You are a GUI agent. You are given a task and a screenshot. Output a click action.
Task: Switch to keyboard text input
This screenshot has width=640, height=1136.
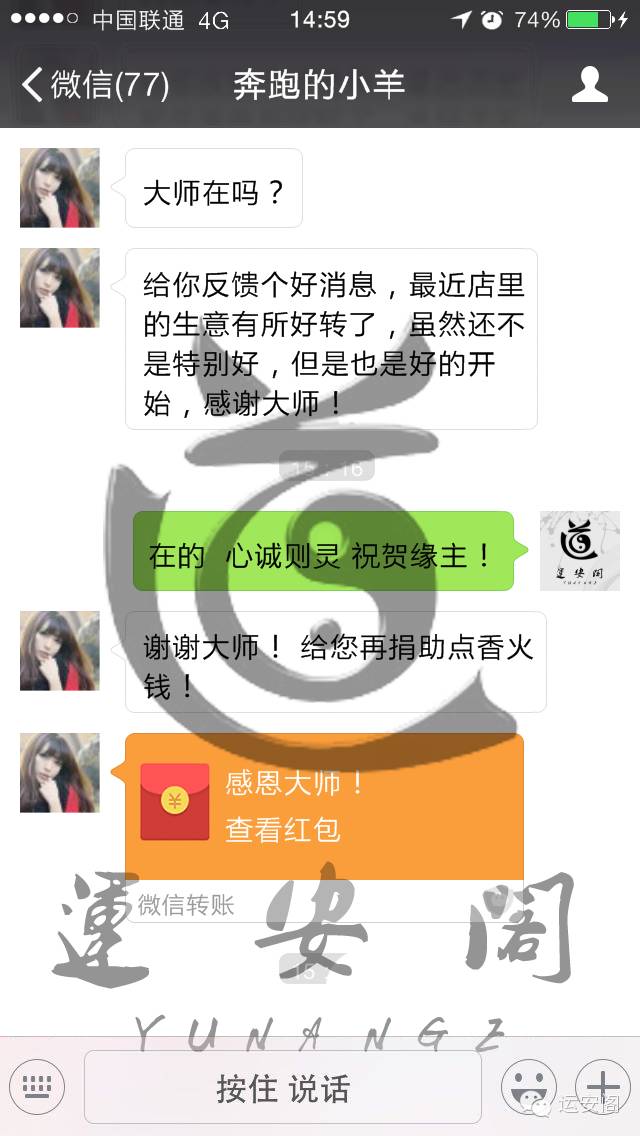click(x=37, y=1086)
